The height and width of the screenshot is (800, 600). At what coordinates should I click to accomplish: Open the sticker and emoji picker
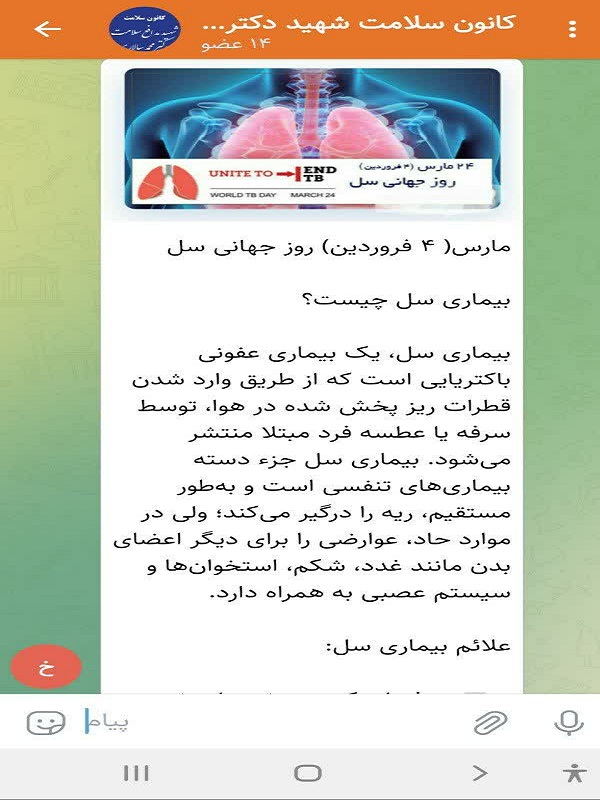(46, 722)
